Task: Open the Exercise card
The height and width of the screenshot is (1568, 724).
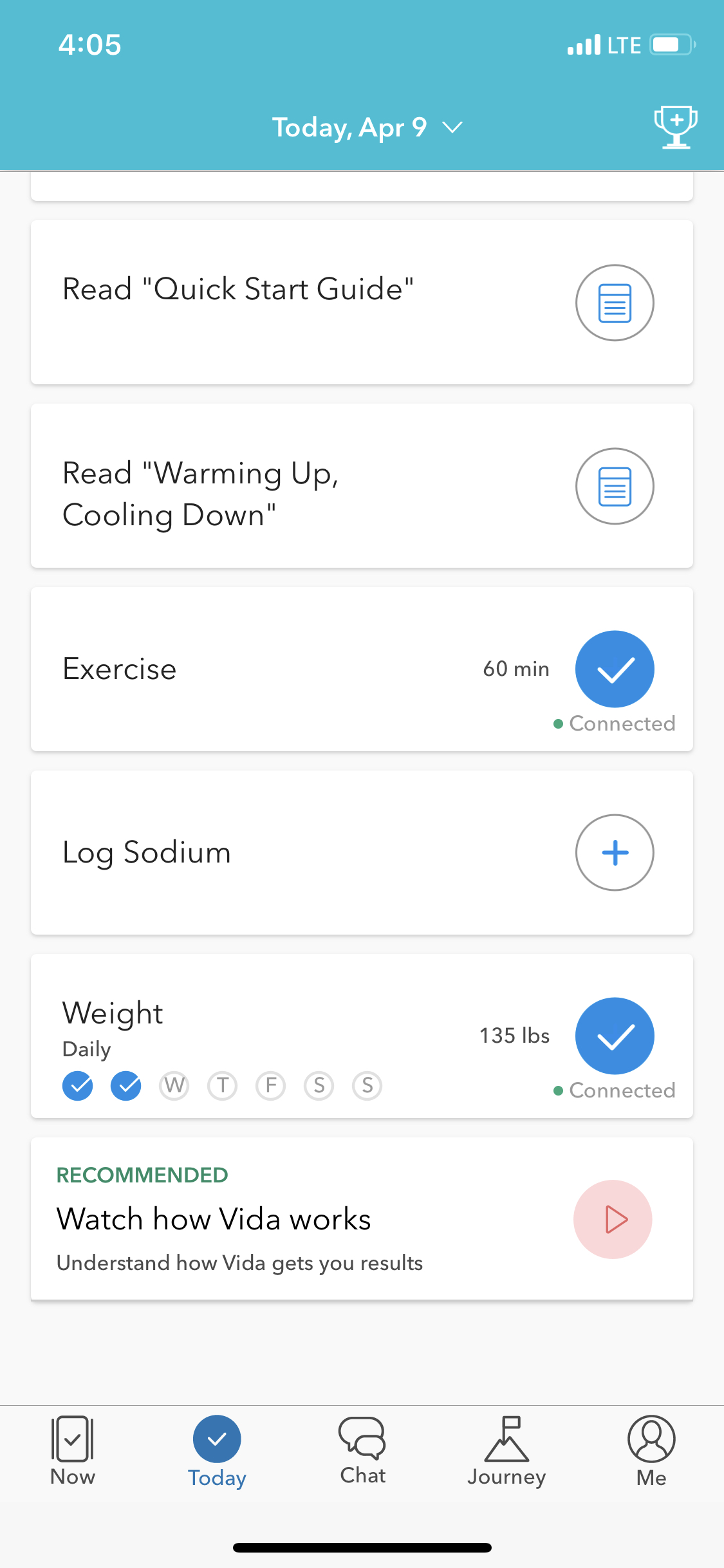Action: coord(362,669)
